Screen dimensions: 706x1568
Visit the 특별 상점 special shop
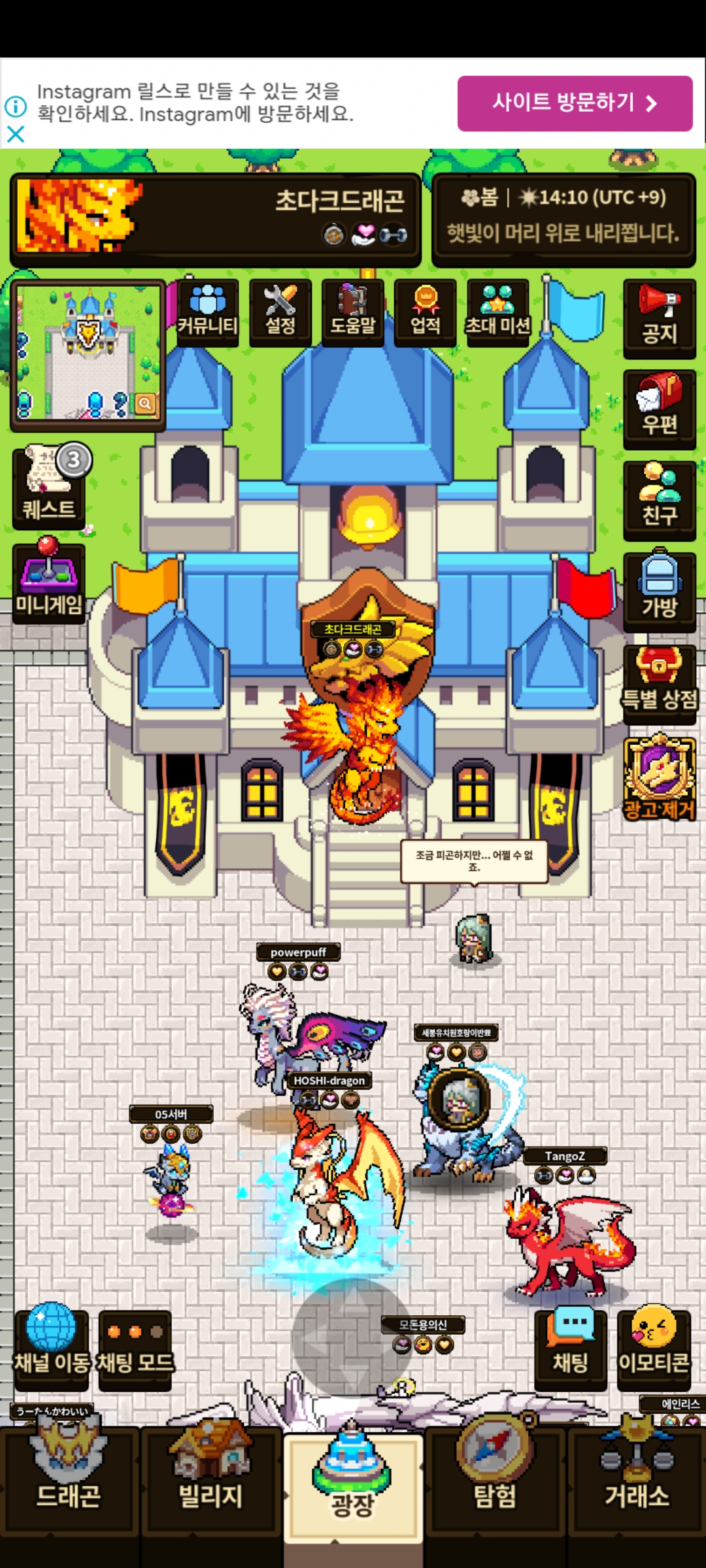click(660, 684)
